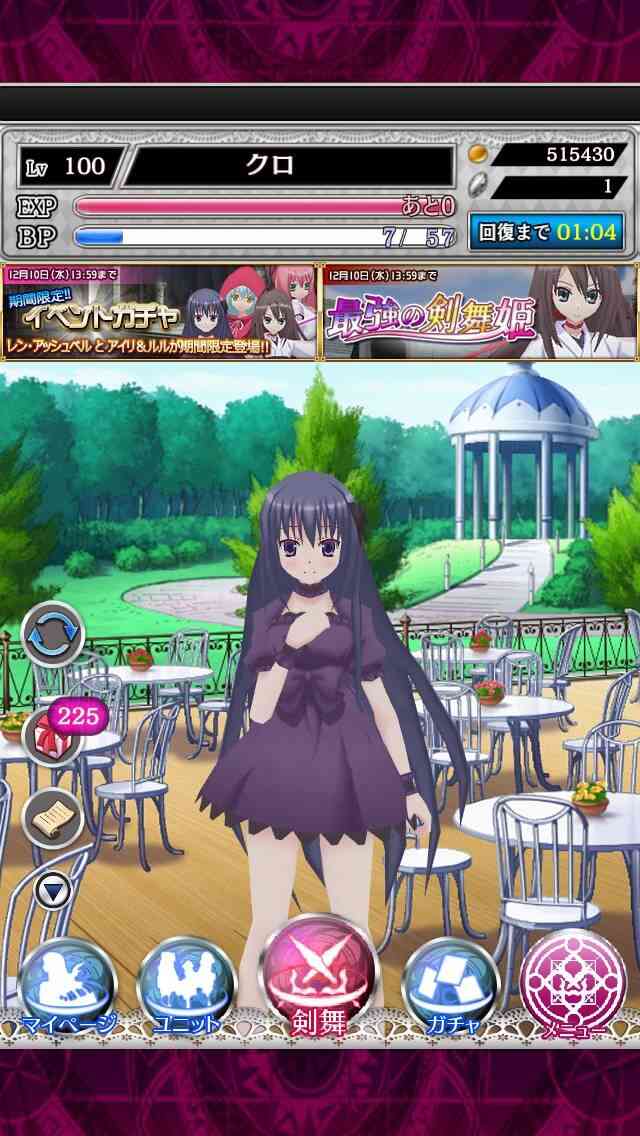Go to the ガチャ tab
Image resolution: width=640 pixels, height=1136 pixels.
pos(452,987)
